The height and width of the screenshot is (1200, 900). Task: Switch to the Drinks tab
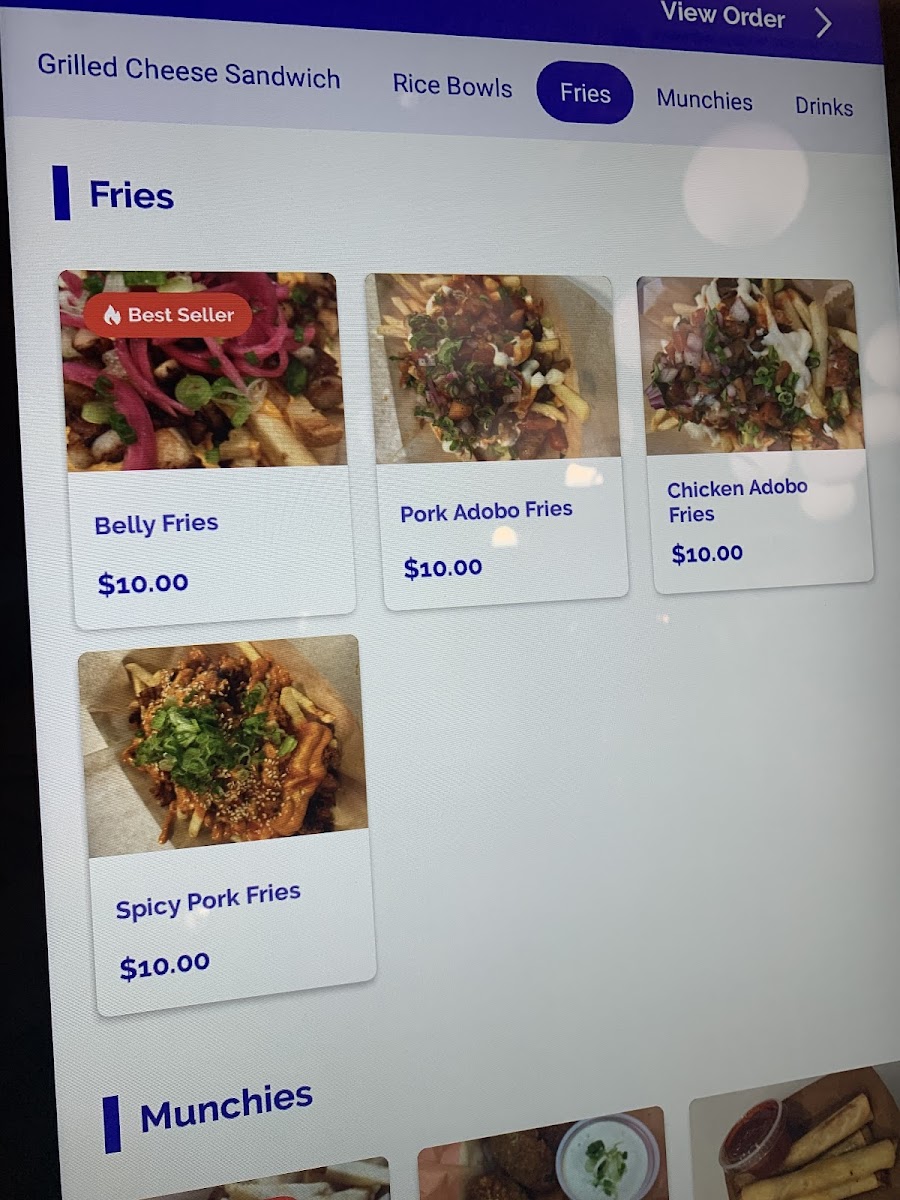pos(824,106)
